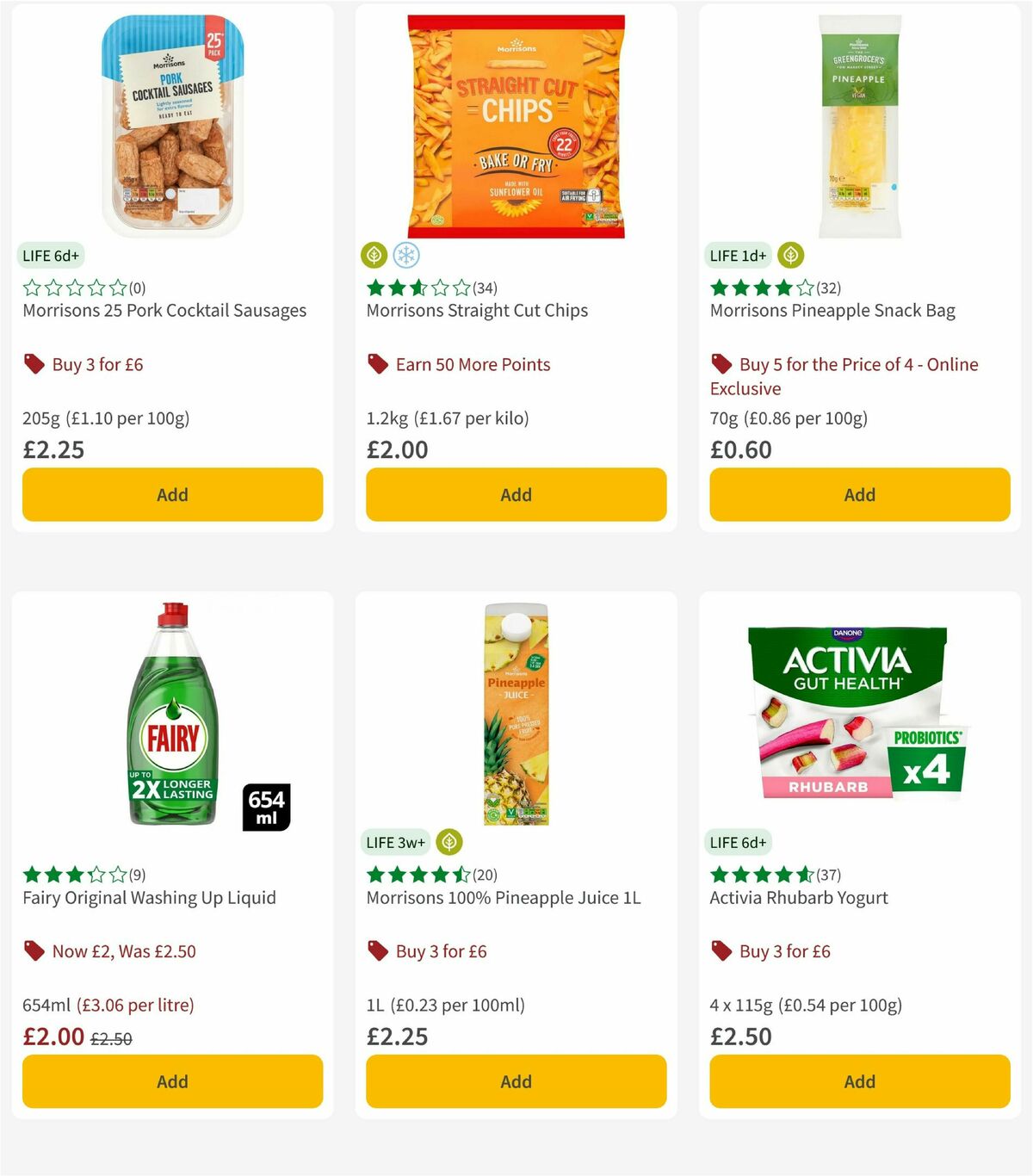
Task: Click the Pineapple Juice carton image
Action: pyautogui.click(x=515, y=715)
